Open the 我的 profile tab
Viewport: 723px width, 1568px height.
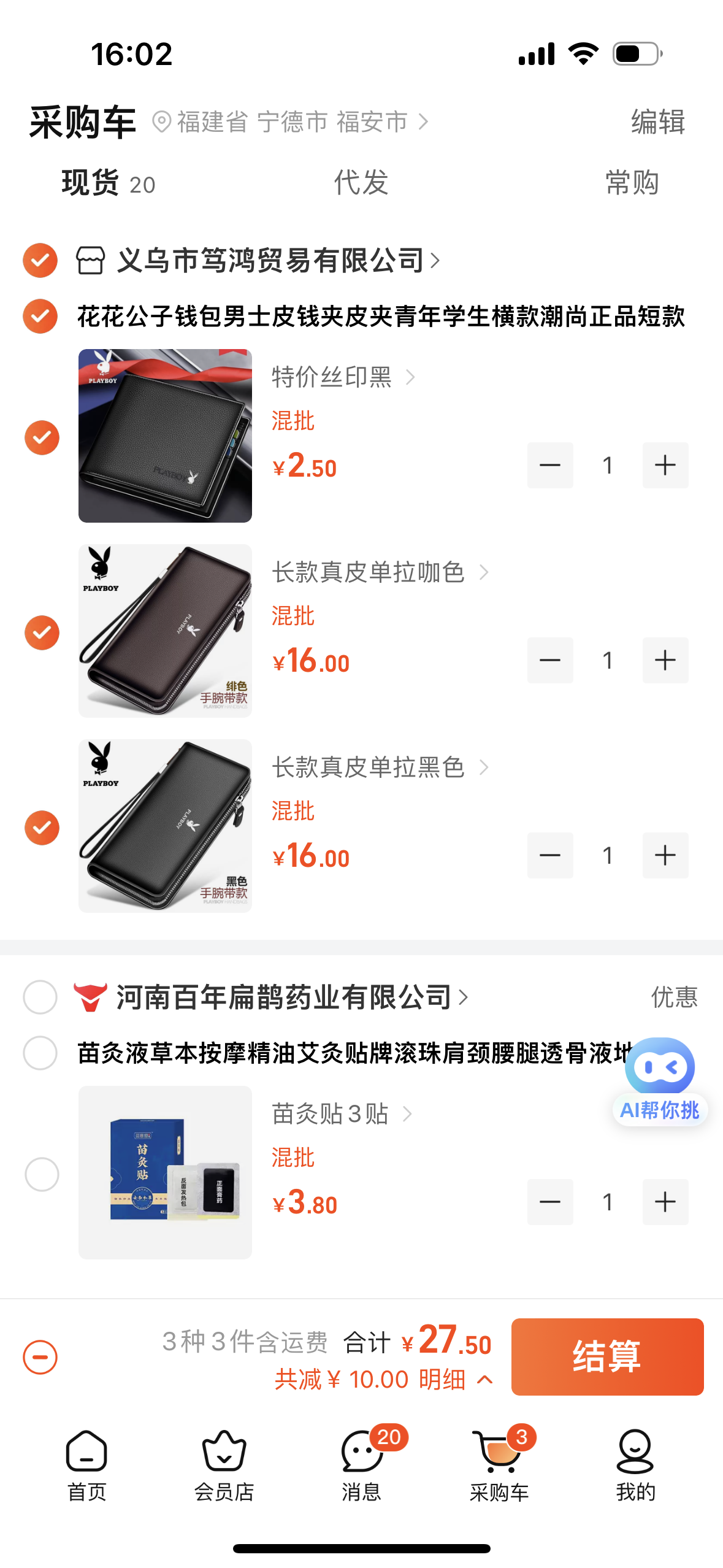pos(635,1466)
